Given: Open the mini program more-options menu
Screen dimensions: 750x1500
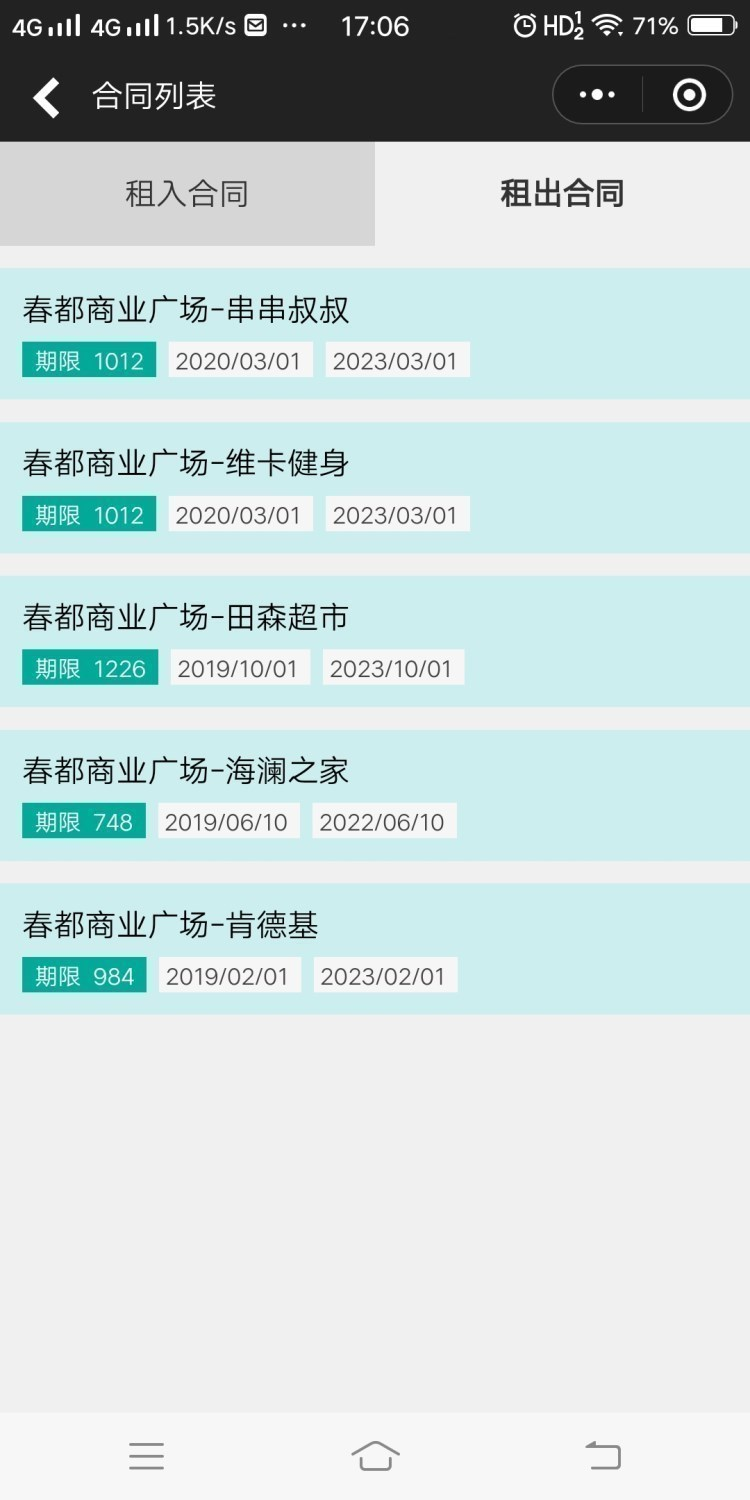Looking at the screenshot, I should click(597, 95).
